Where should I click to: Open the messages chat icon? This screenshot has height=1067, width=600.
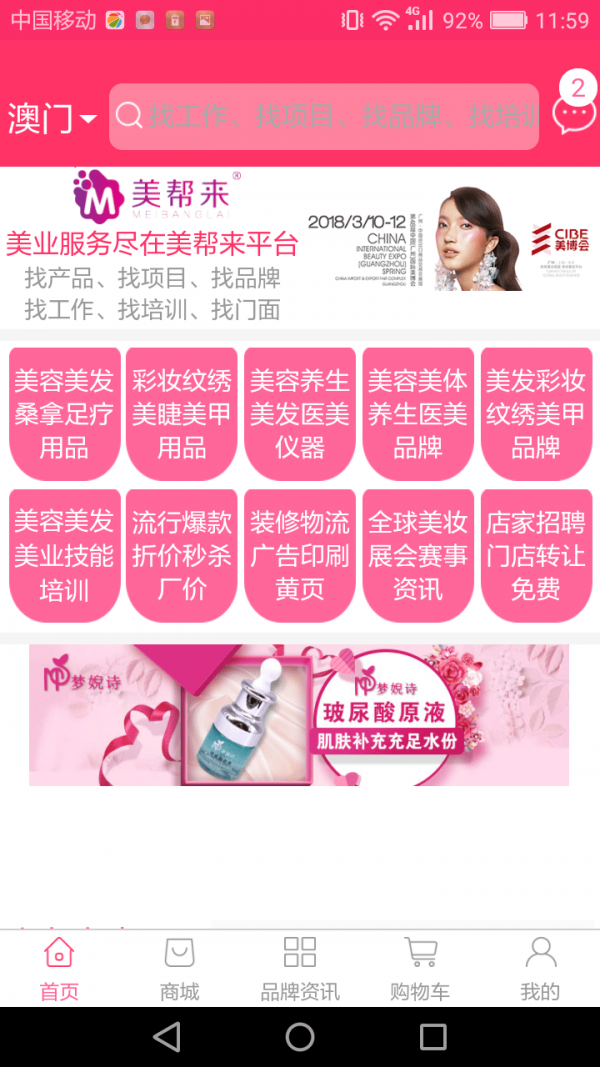(573, 114)
